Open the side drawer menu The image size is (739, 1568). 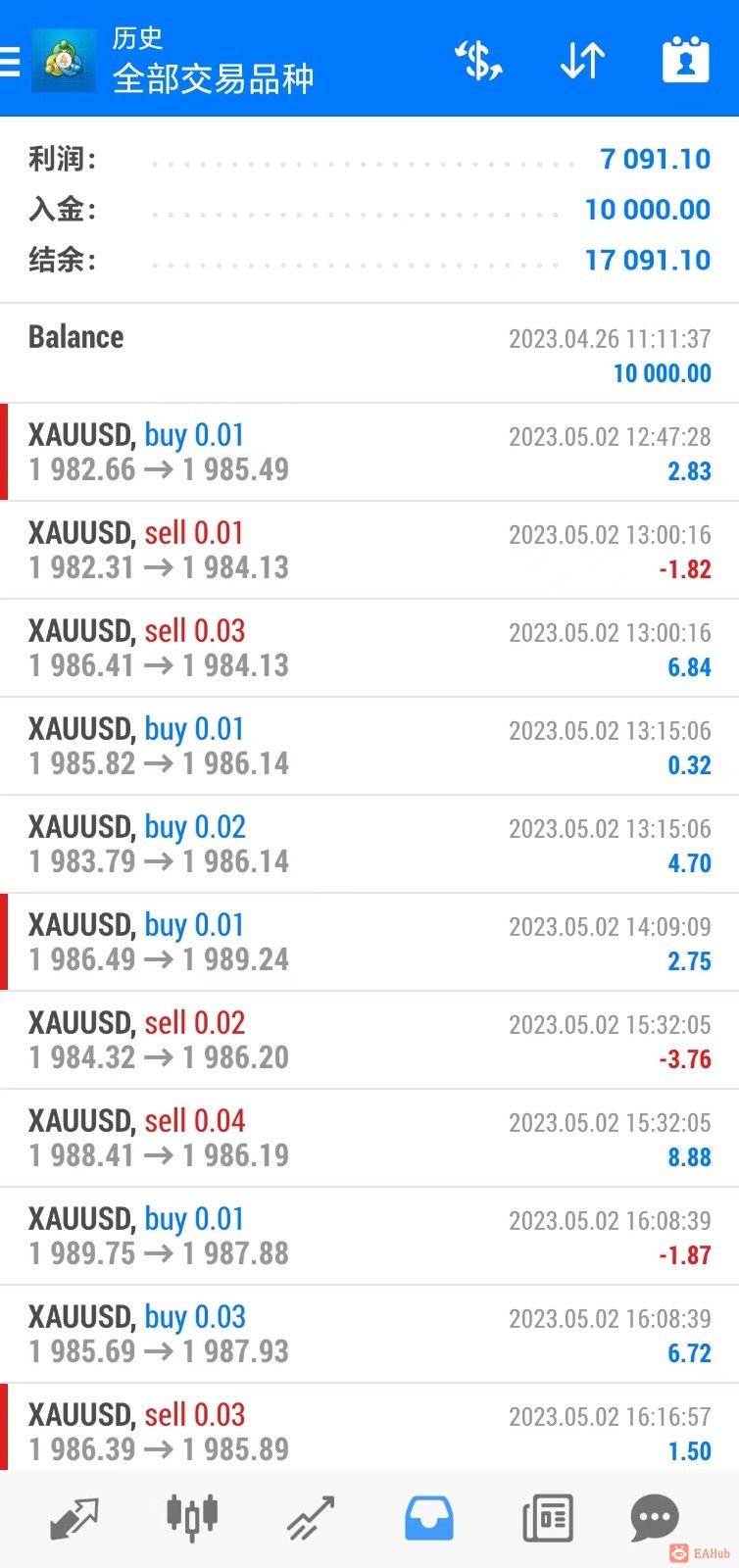(x=11, y=61)
